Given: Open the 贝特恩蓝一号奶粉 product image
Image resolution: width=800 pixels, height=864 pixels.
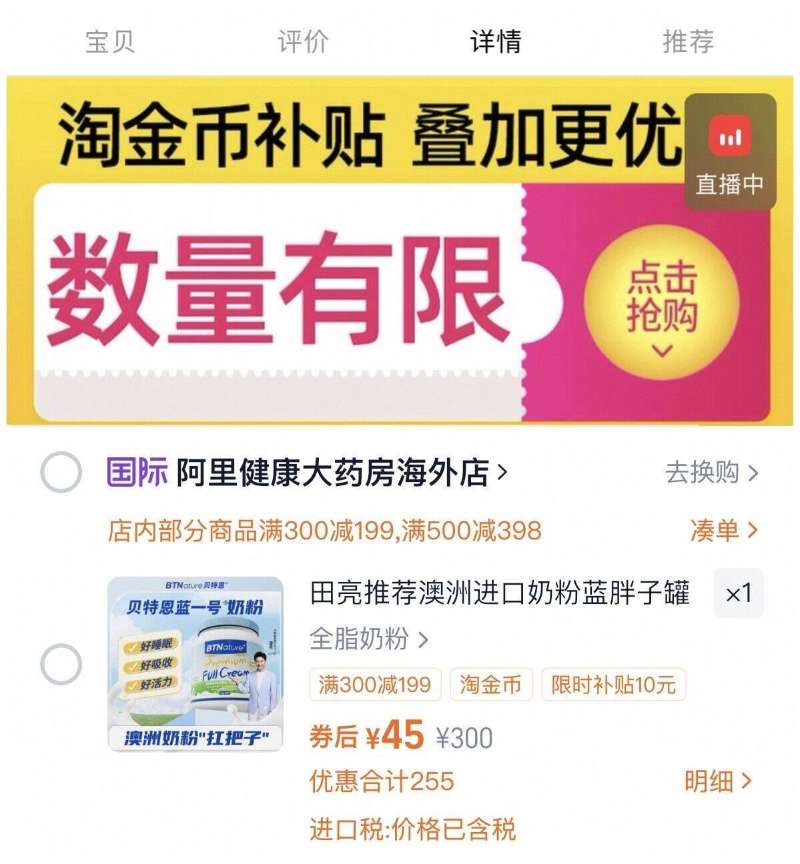Looking at the screenshot, I should (196, 664).
